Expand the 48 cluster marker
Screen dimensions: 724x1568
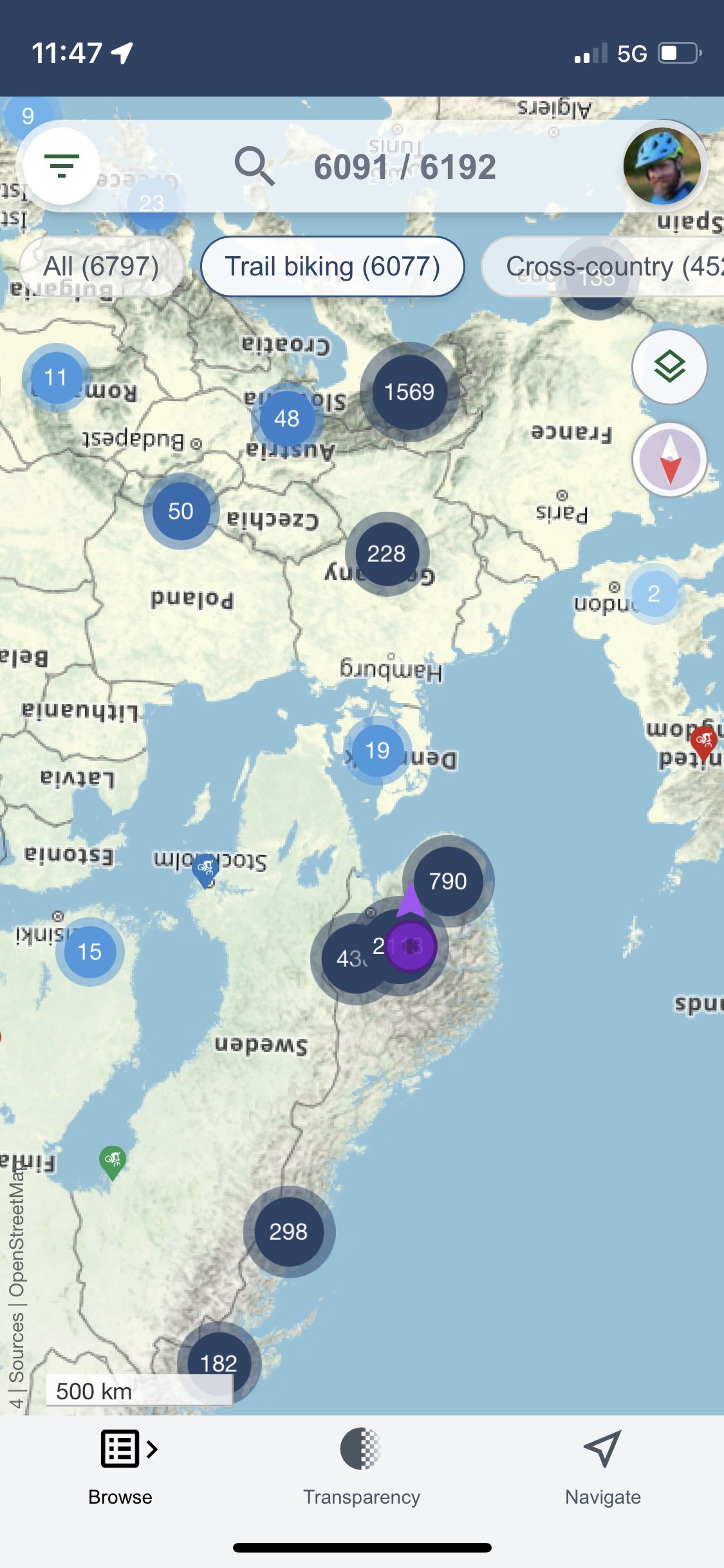pyautogui.click(x=286, y=418)
